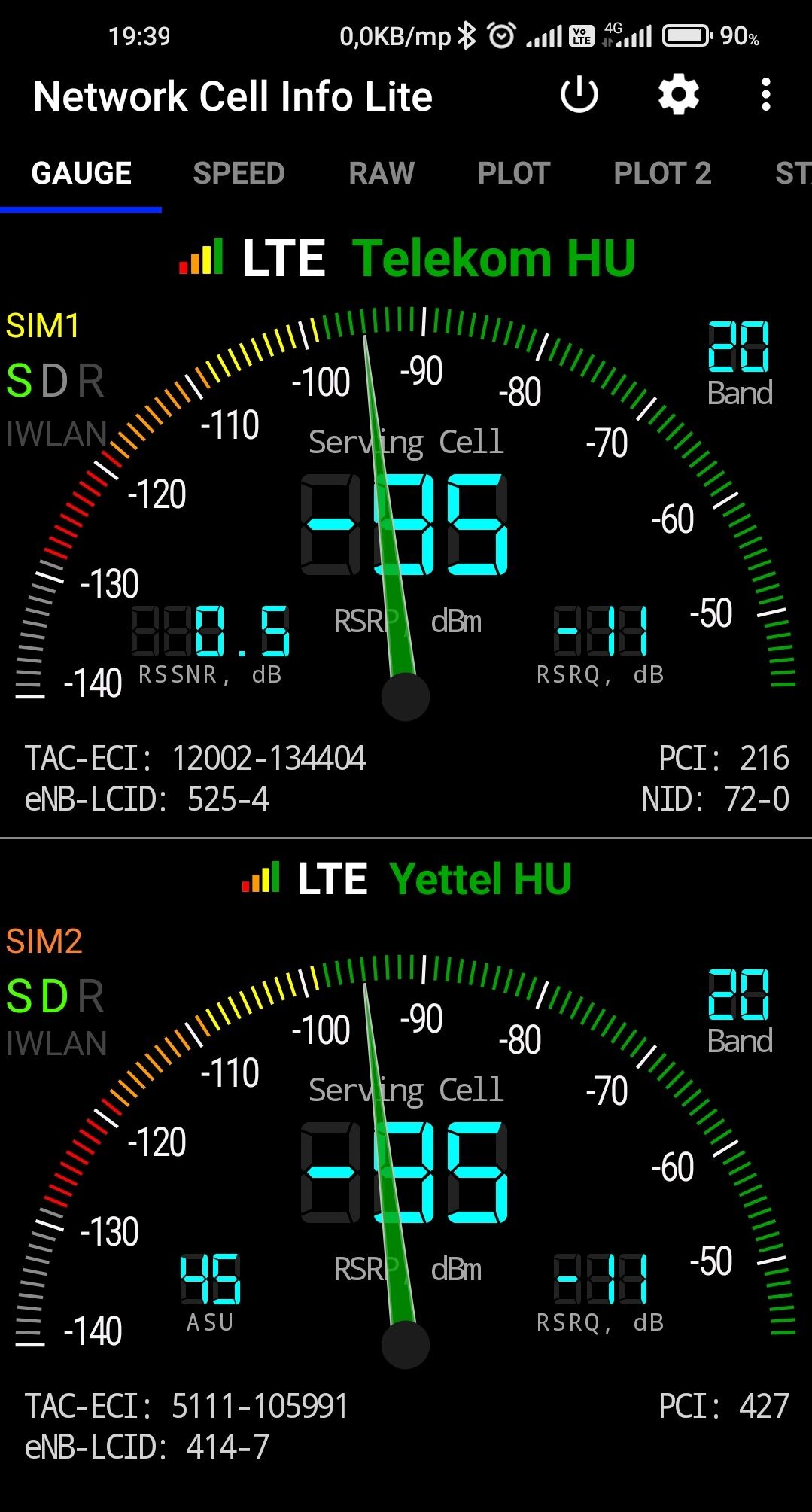
Task: Open the three-dot overflow menu
Action: pyautogui.click(x=765, y=96)
